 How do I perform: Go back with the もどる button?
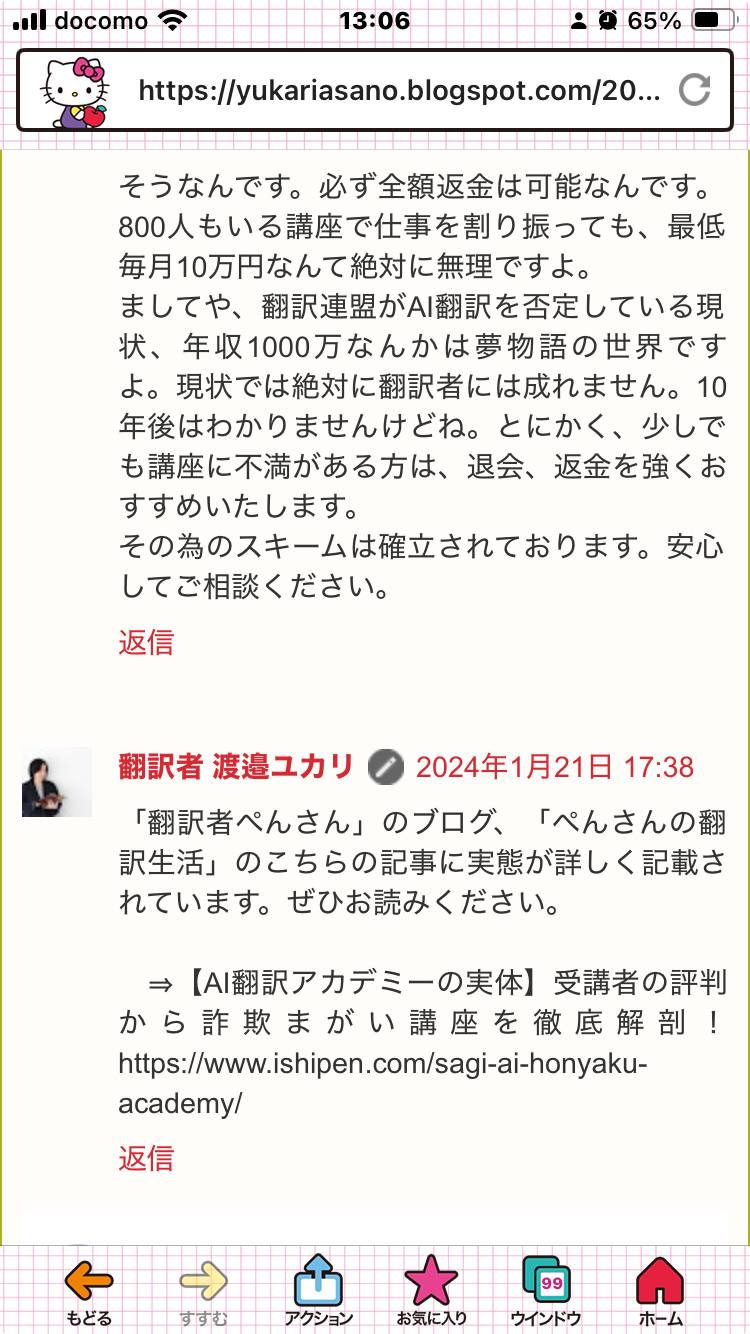tap(89, 1292)
